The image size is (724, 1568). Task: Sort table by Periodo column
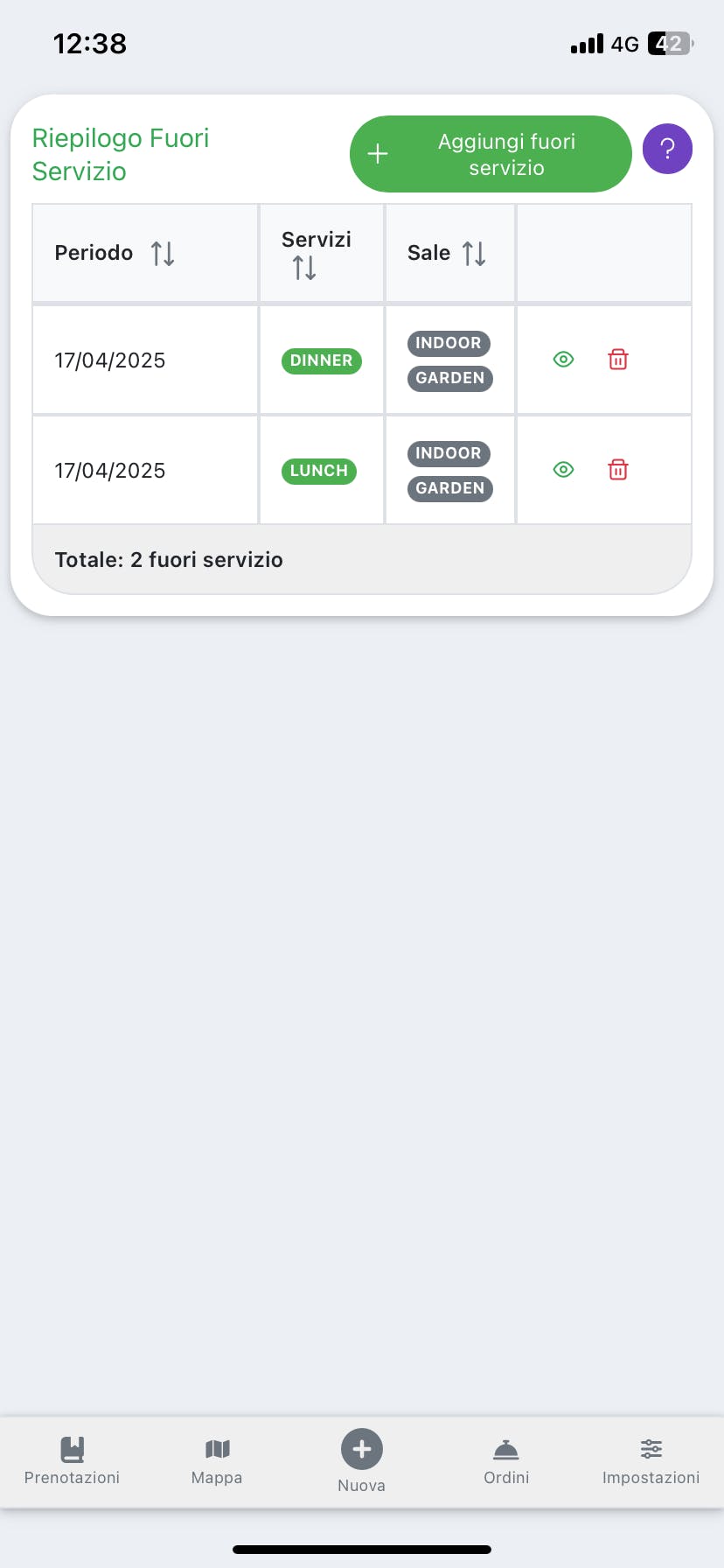163,254
